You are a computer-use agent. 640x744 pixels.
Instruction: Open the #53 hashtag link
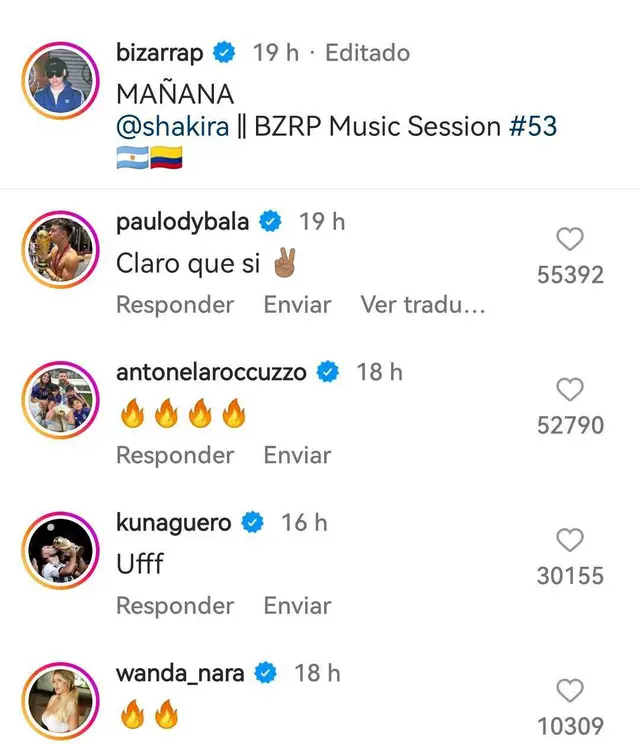pyautogui.click(x=532, y=127)
